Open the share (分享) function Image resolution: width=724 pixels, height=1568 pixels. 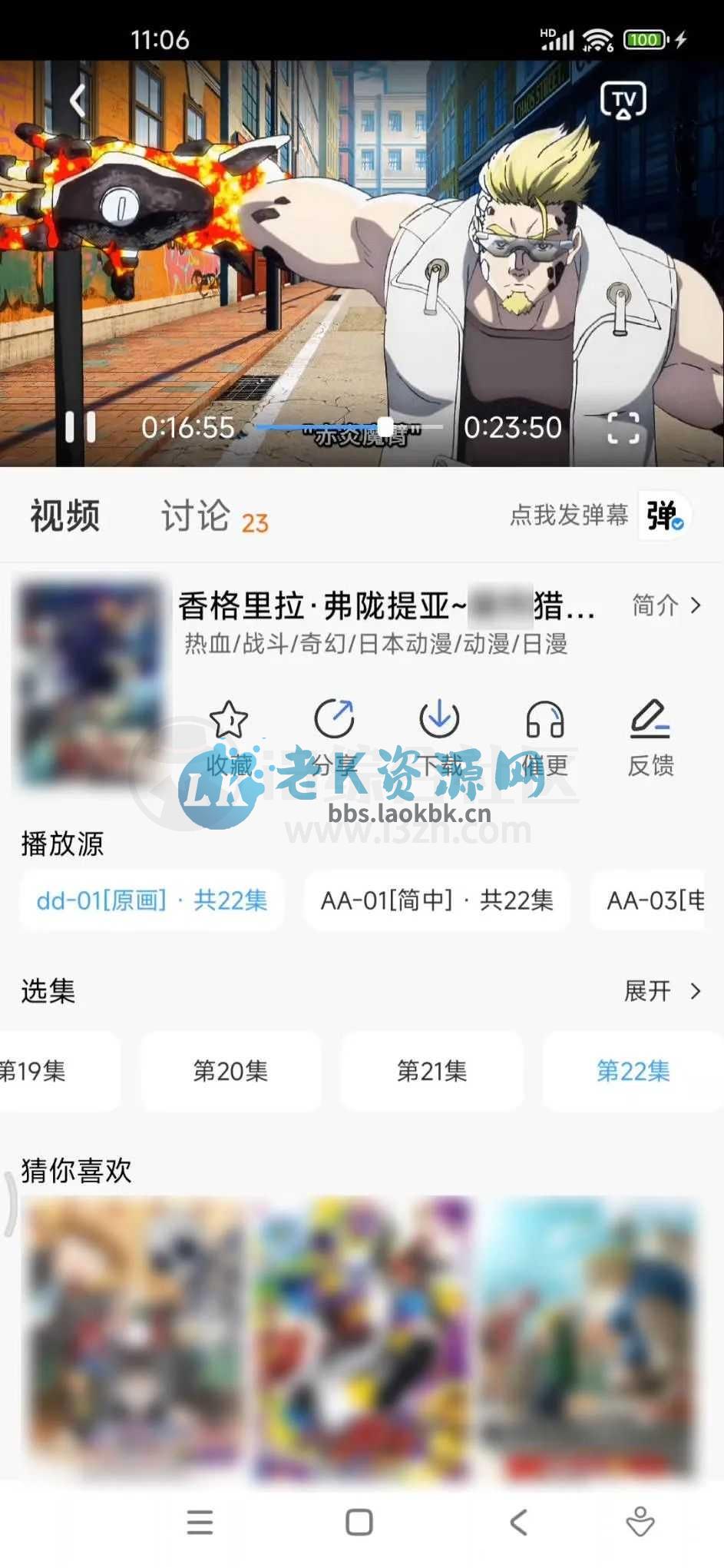coord(334,721)
